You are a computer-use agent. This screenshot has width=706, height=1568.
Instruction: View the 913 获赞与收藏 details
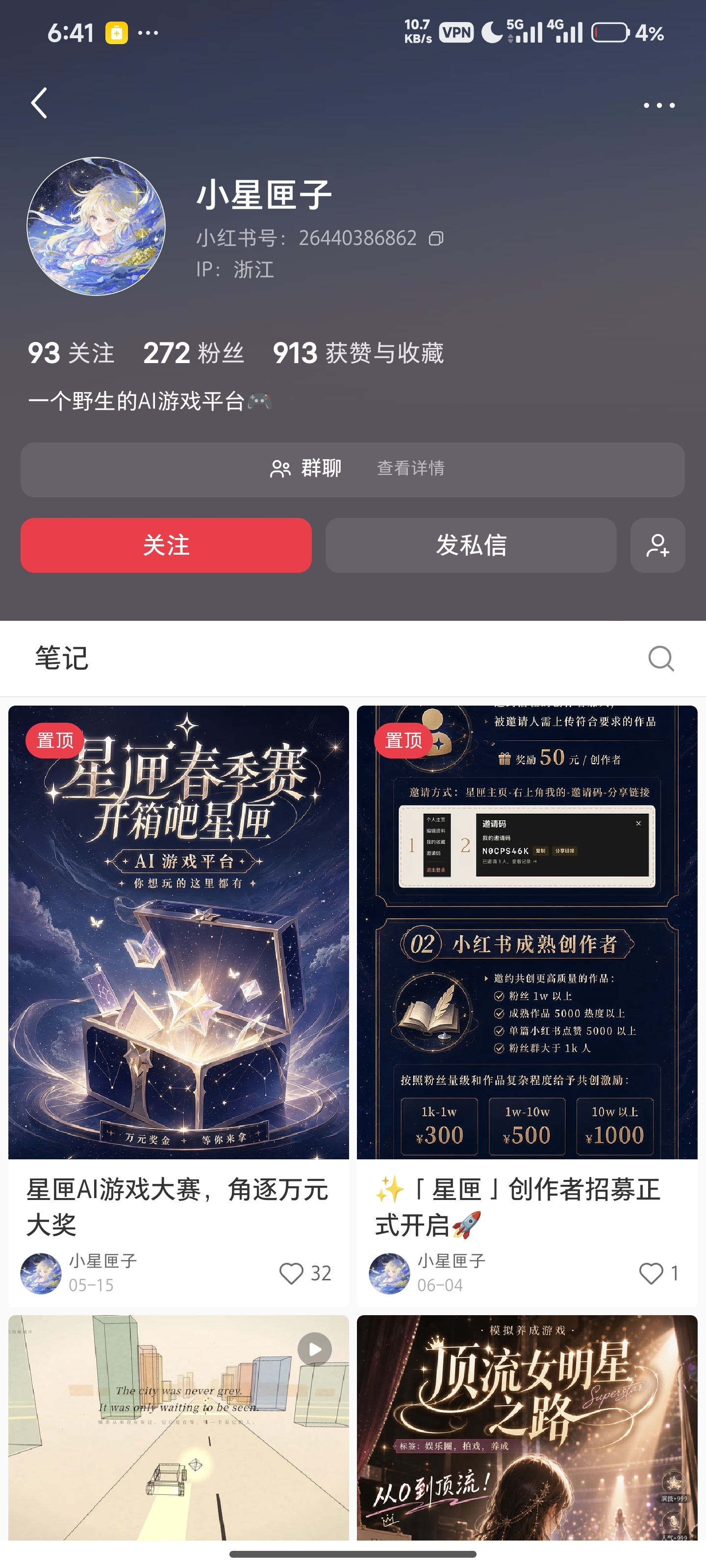tap(357, 353)
